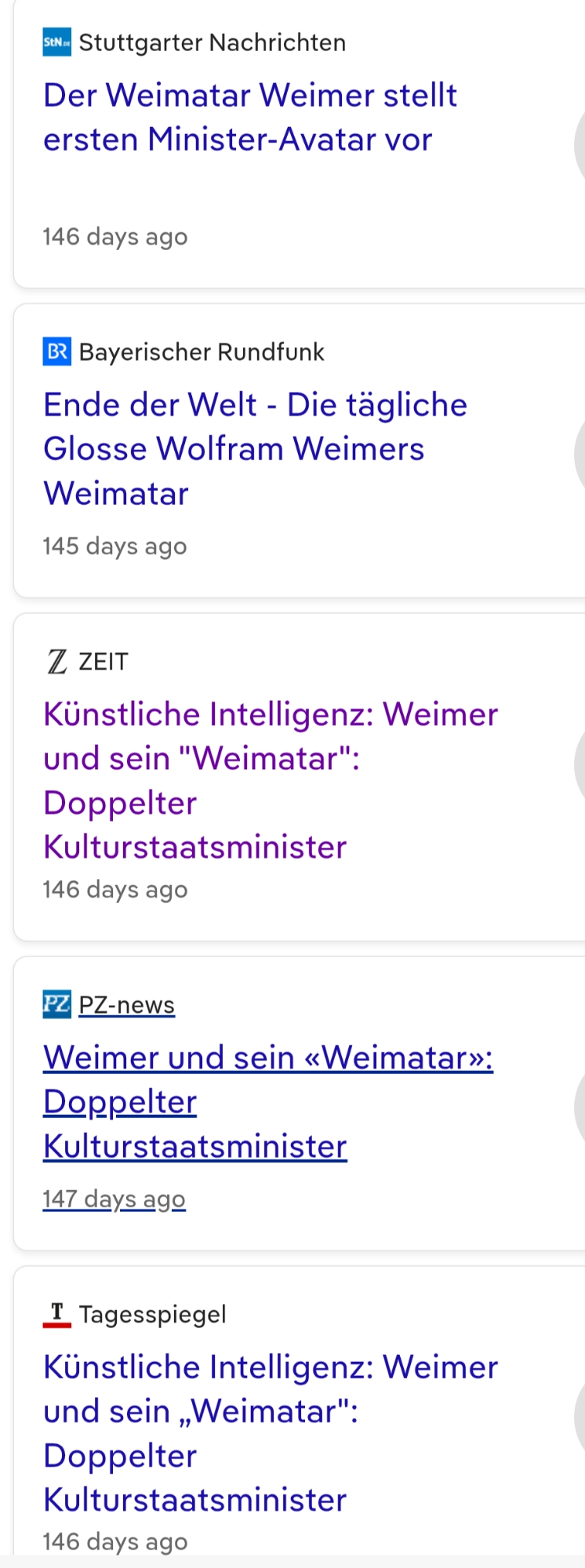Open the Bayerischer Rundfunk Ende der Welt article

coord(255,448)
